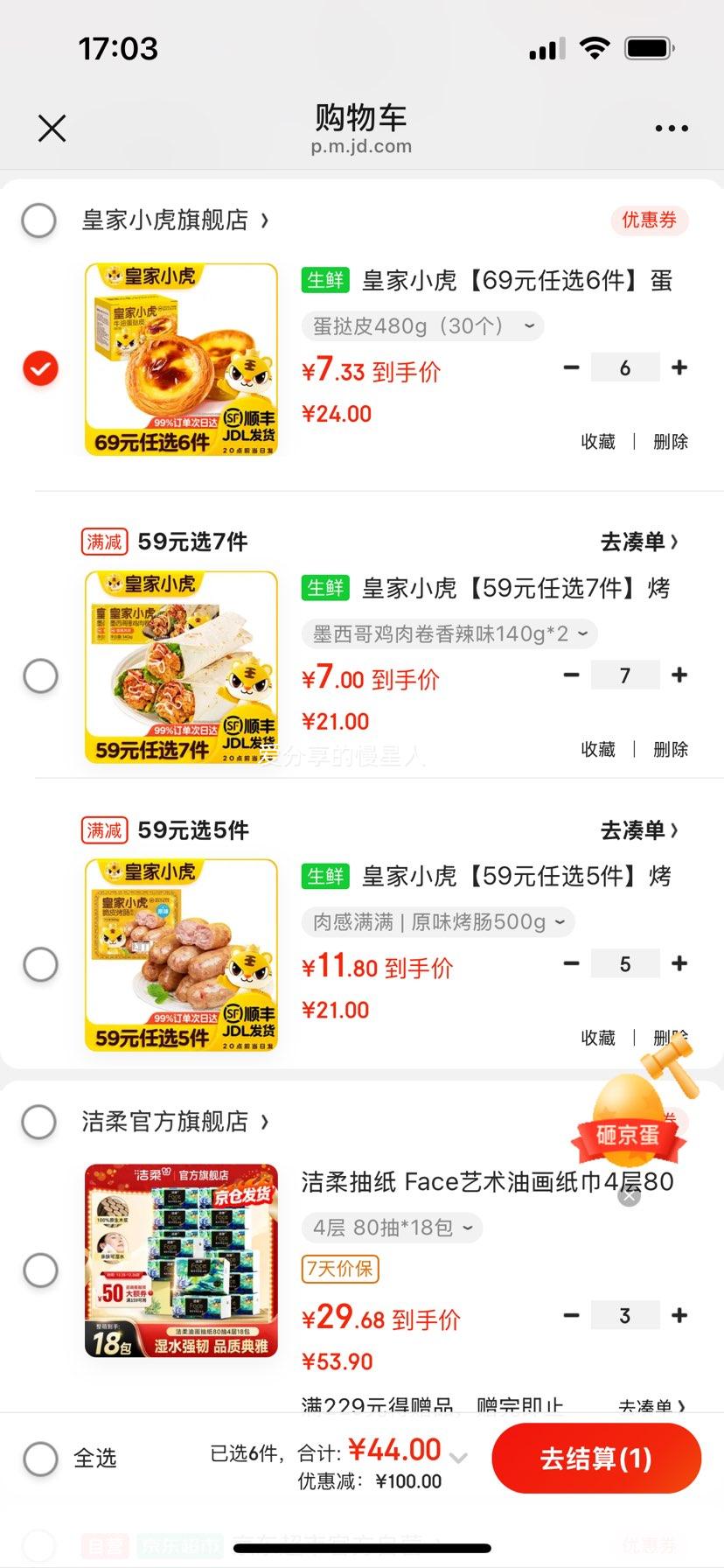This screenshot has width=724, height=1568.
Task: Add 墨西哥鸡肉卷 item to favorites via 收藏
Action: 598,750
